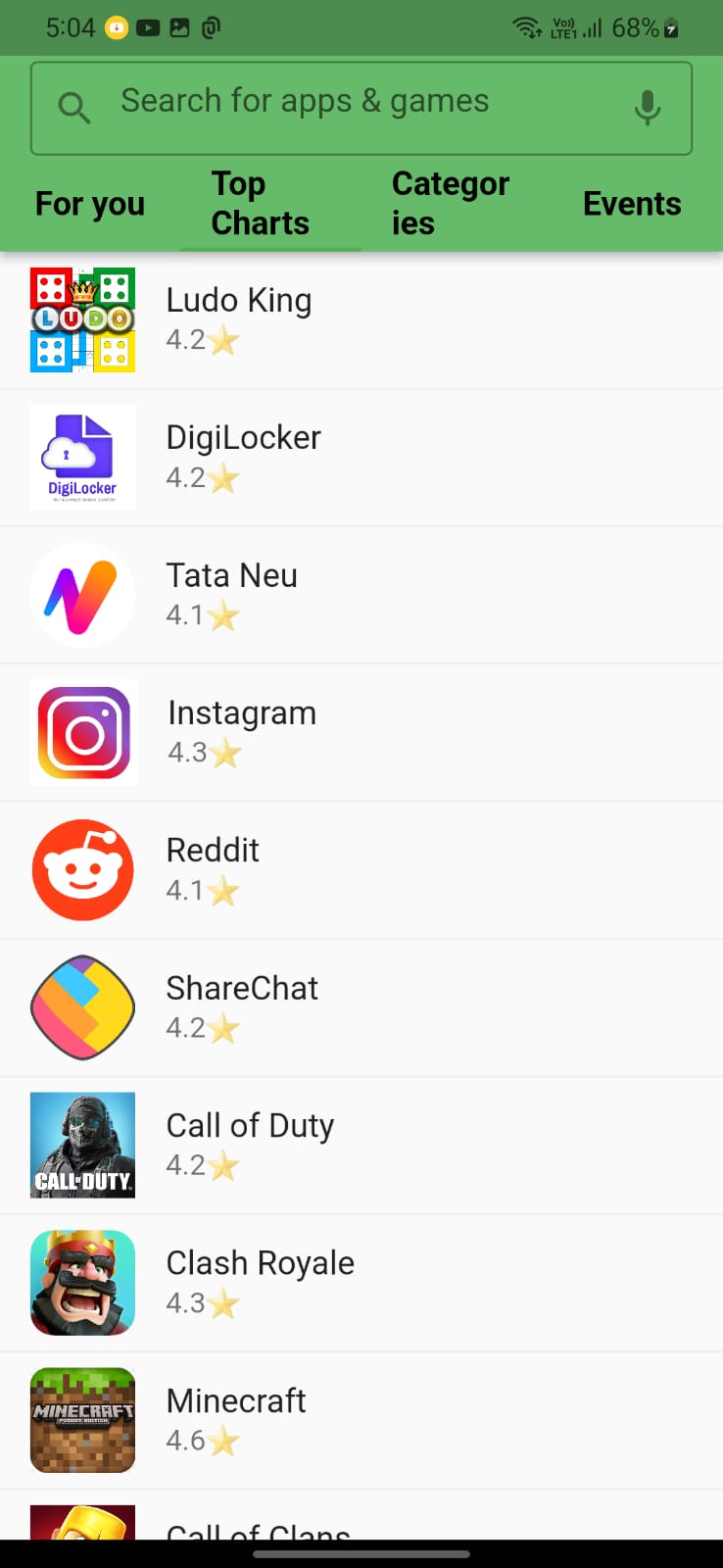Select the Minecraft game icon
Viewport: 723px width, 1568px height.
pyautogui.click(x=82, y=1420)
